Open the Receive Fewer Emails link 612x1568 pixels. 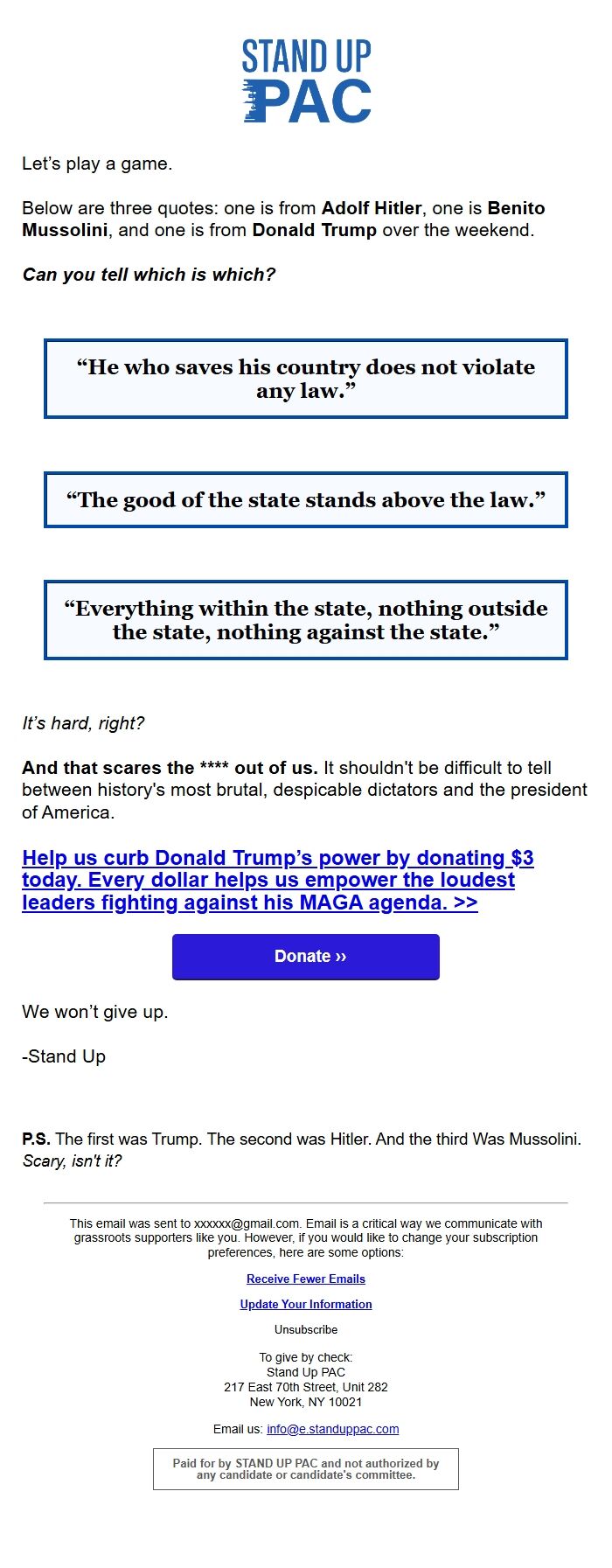[x=306, y=1279]
